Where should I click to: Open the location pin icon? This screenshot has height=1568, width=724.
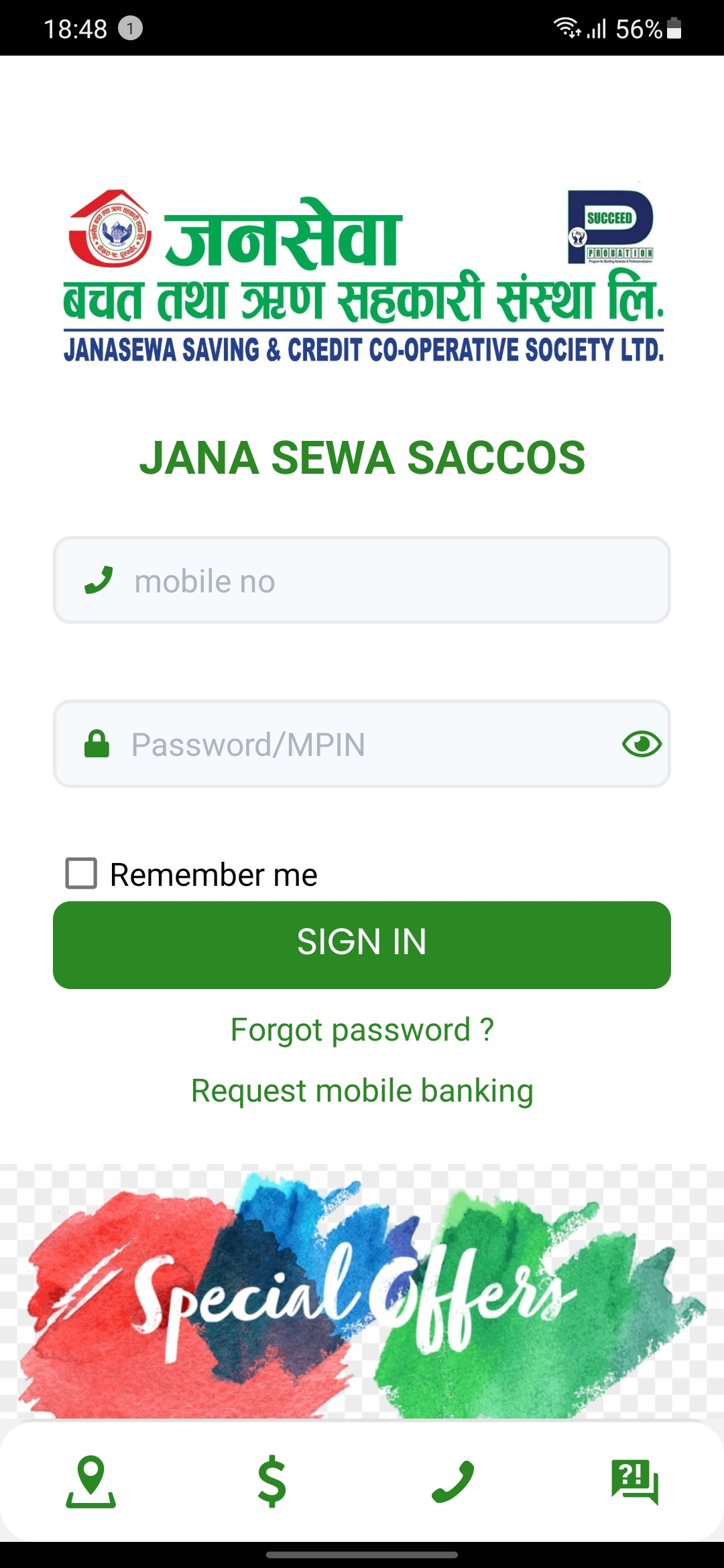(91, 1482)
